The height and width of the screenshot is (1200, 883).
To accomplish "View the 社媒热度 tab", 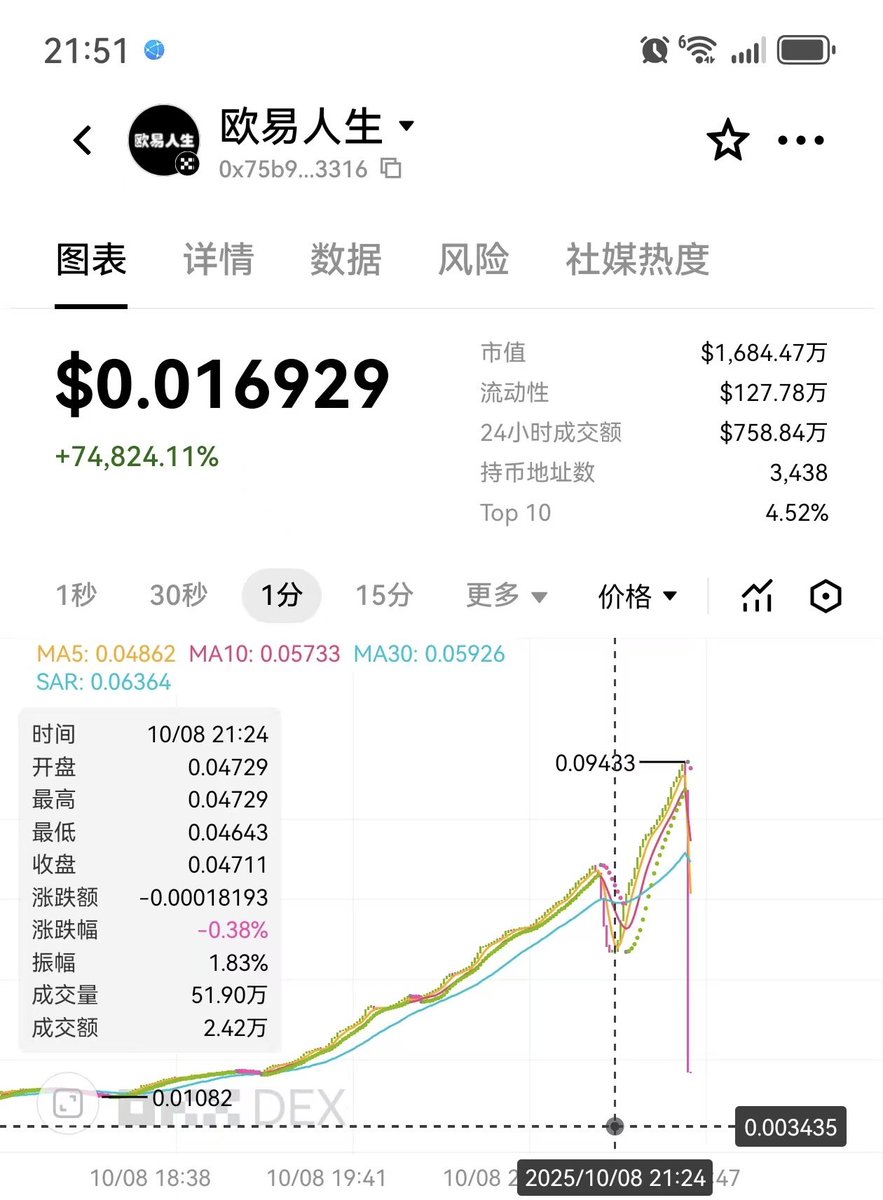I will tap(637, 259).
